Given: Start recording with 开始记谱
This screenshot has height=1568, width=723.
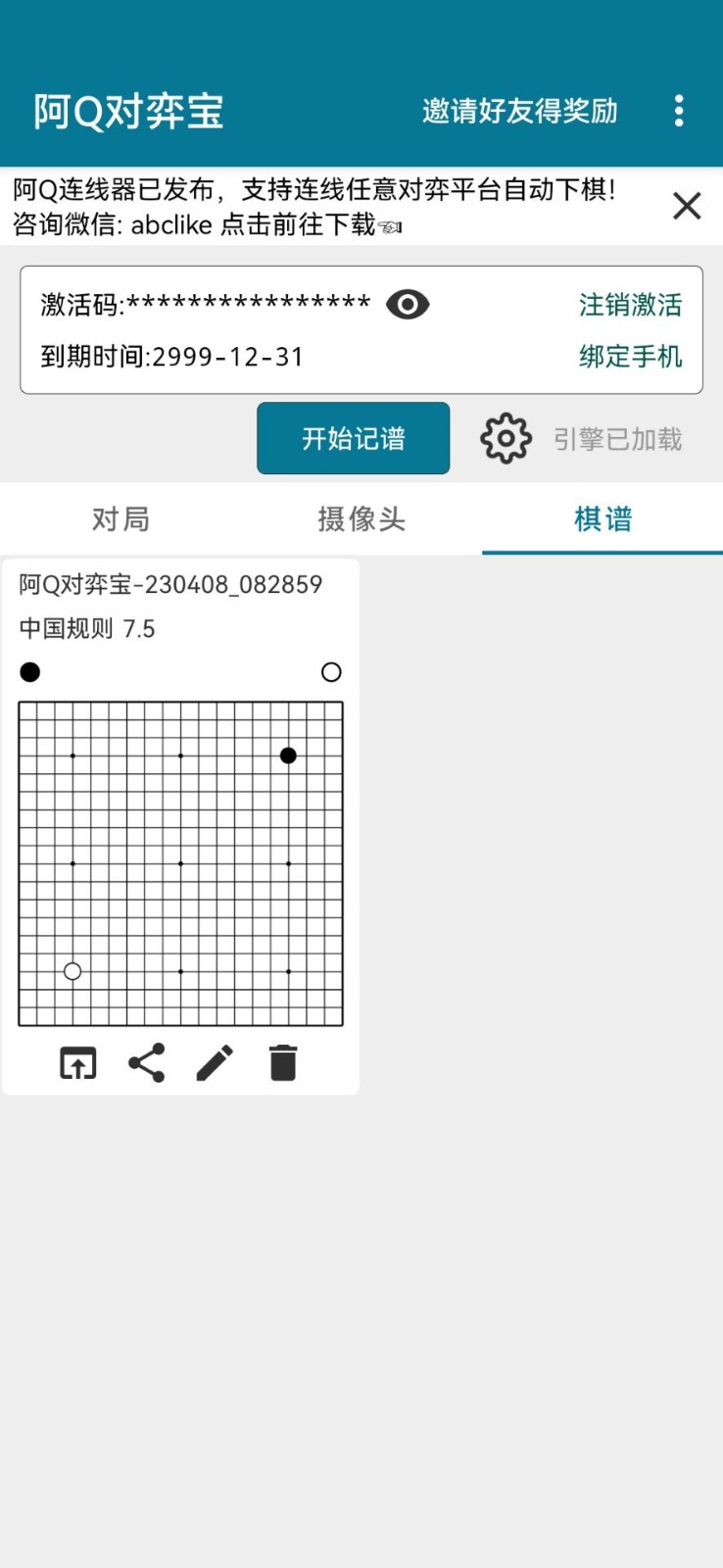Looking at the screenshot, I should [353, 438].
